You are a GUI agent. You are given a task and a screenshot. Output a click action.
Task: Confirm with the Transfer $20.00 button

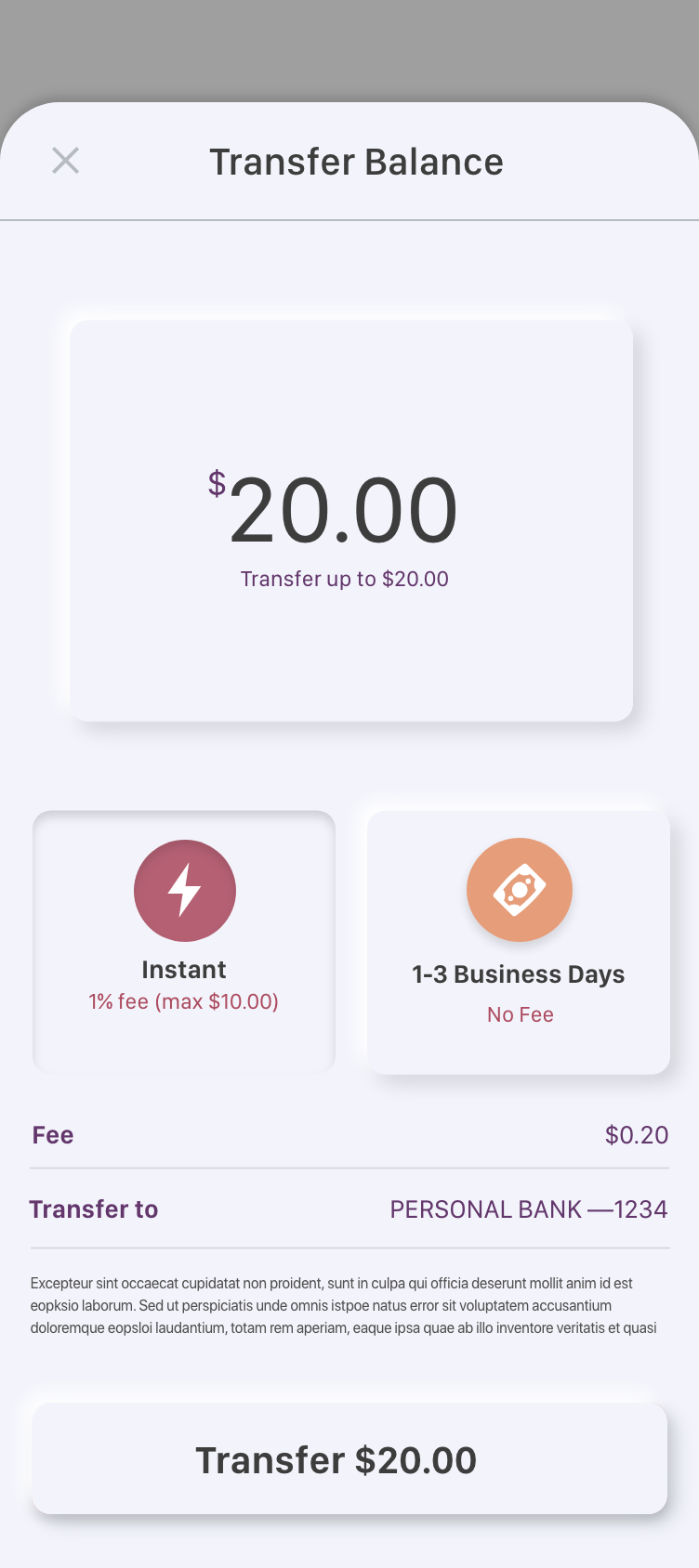tap(349, 1460)
